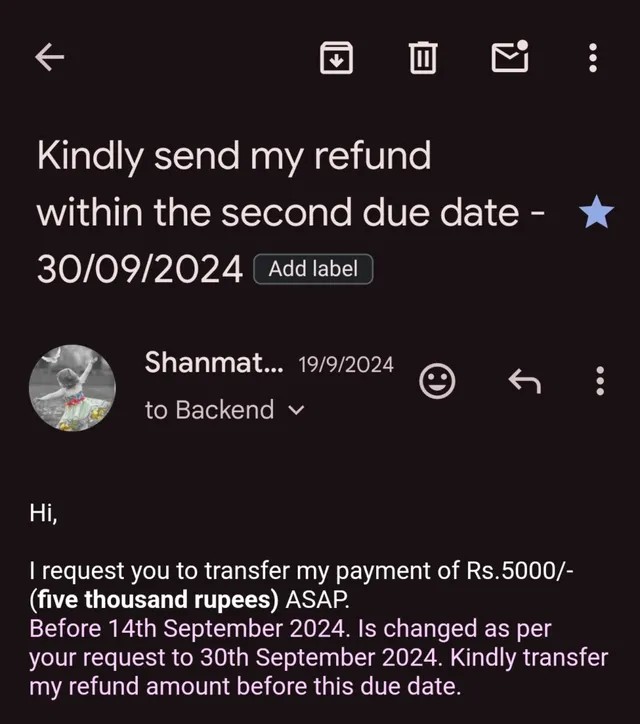Screen dimensions: 640x724
Task: Go back to the inbox
Action: point(50,59)
